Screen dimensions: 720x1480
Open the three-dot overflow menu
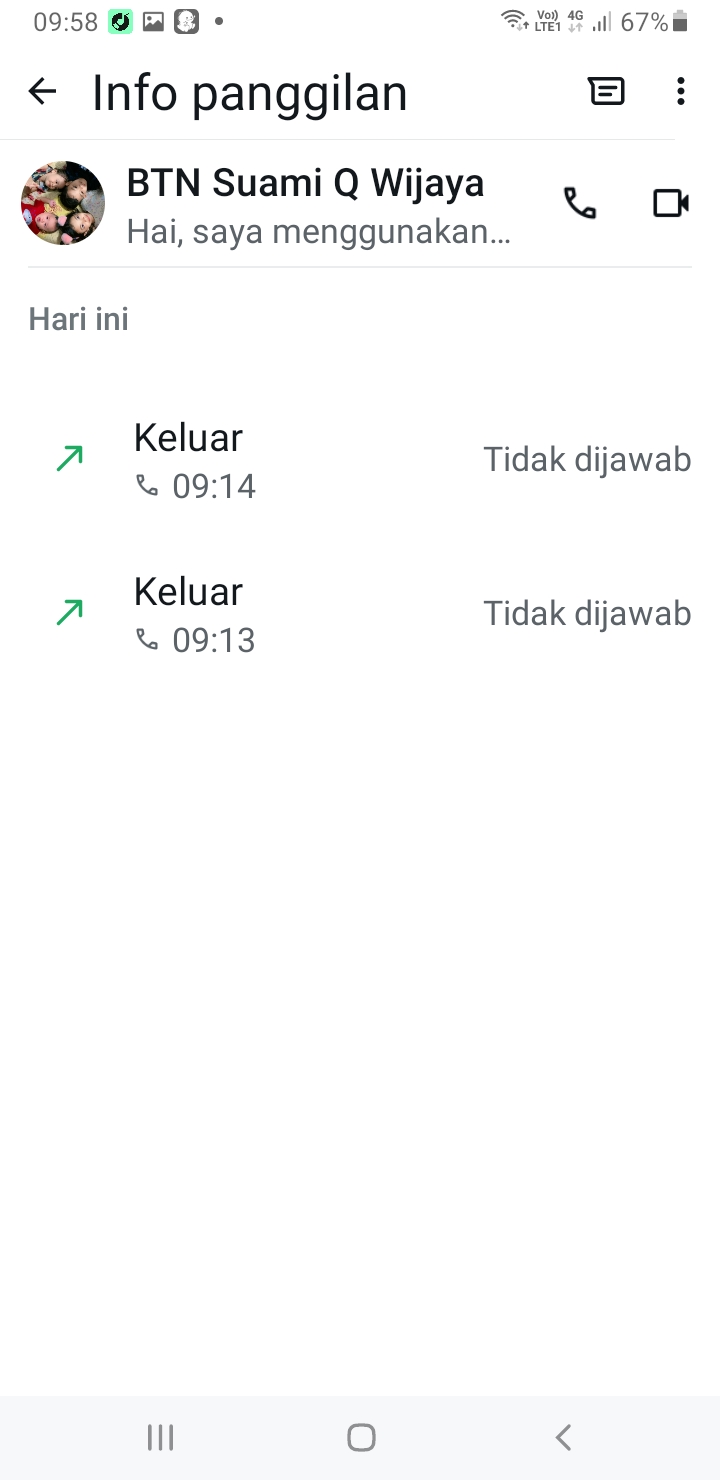click(x=681, y=92)
